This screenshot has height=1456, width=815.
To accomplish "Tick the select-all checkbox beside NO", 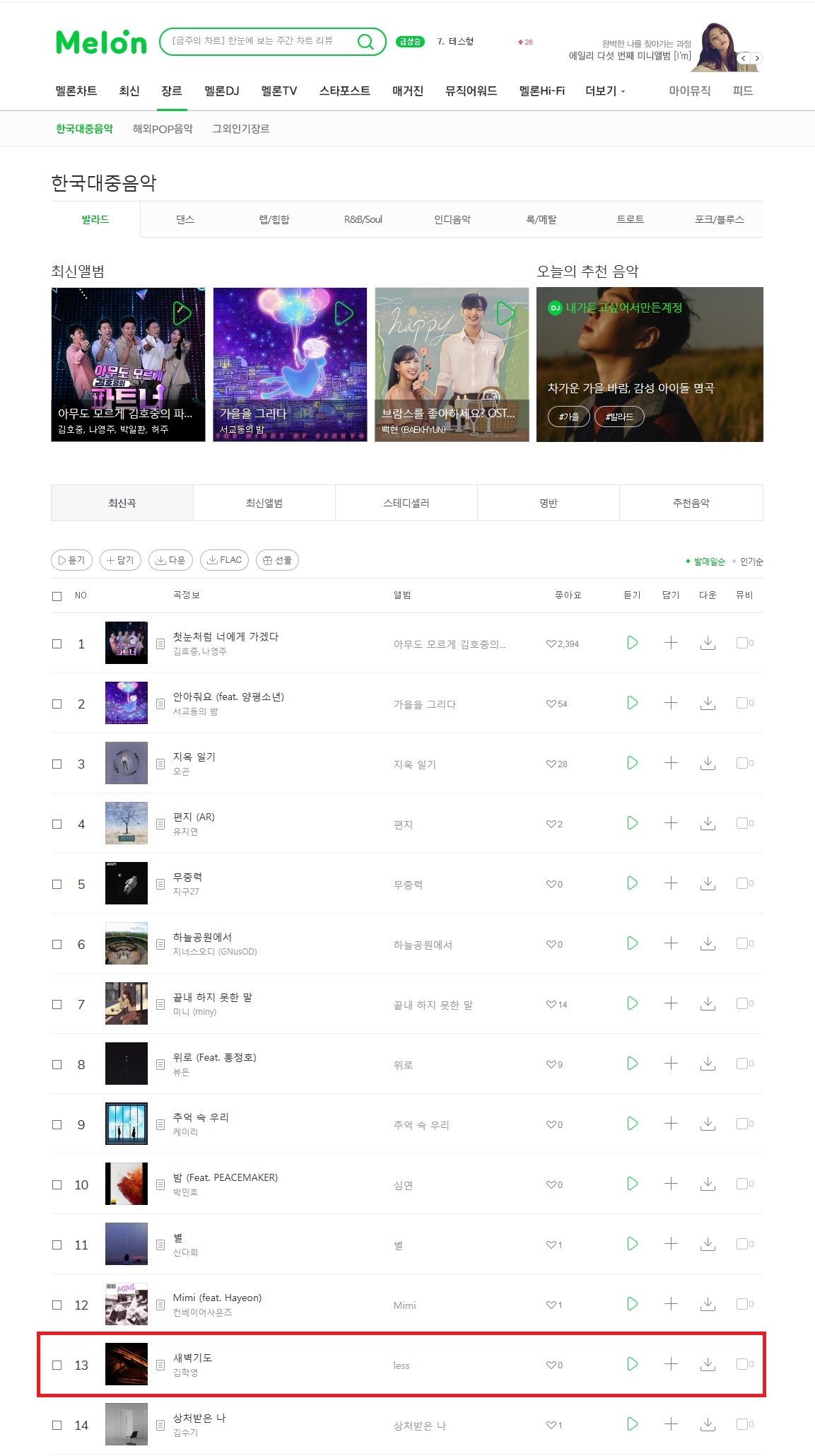I will (x=57, y=596).
